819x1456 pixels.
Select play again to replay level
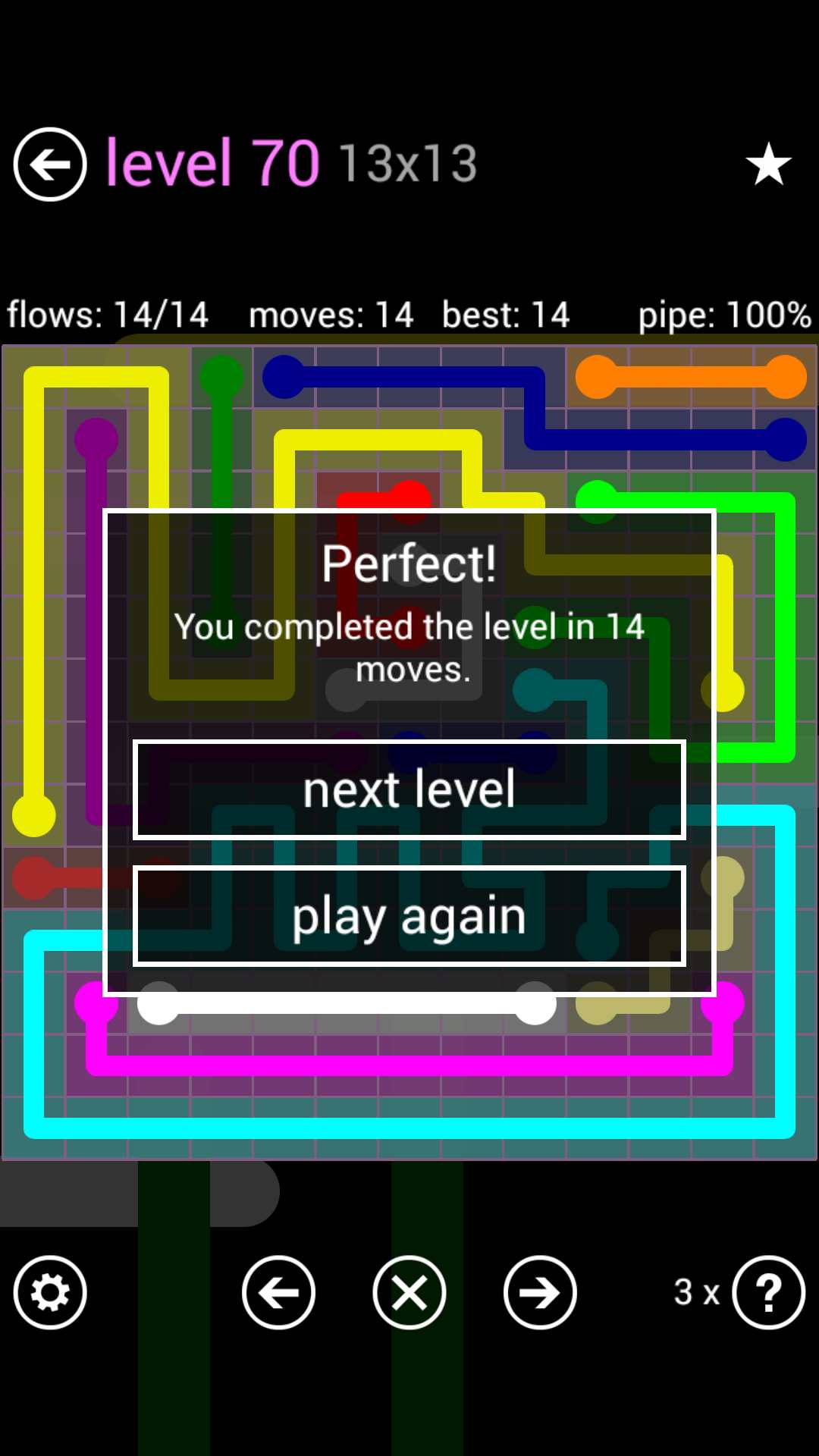pos(409,916)
